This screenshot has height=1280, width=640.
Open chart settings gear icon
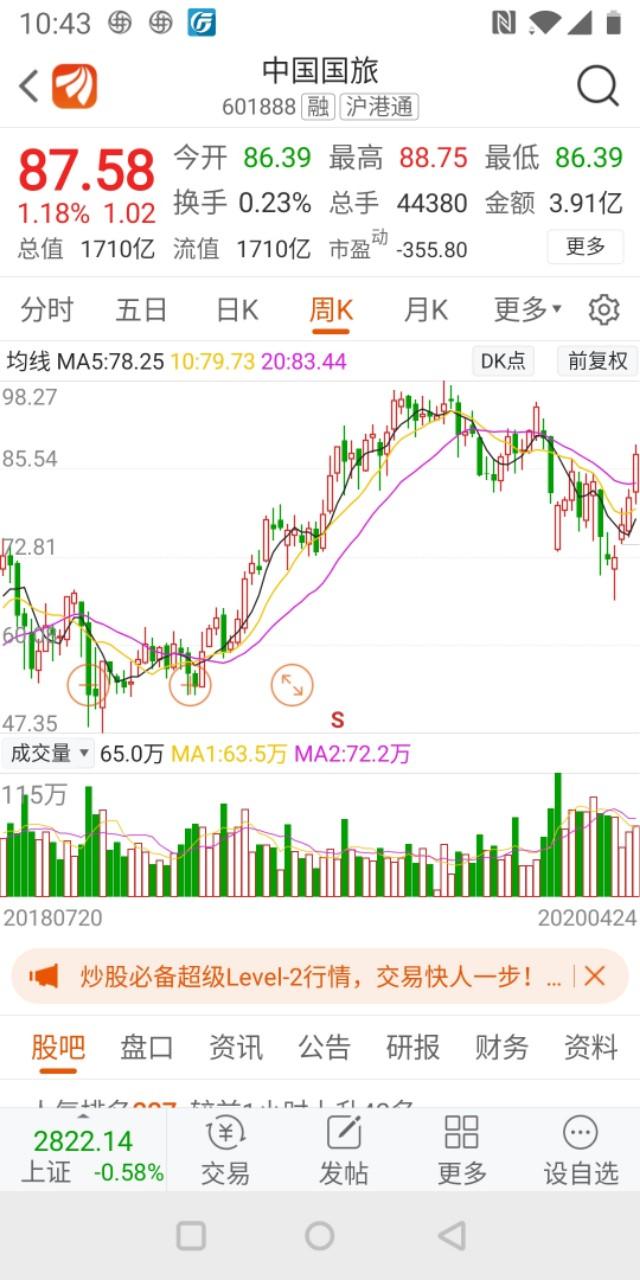click(603, 310)
